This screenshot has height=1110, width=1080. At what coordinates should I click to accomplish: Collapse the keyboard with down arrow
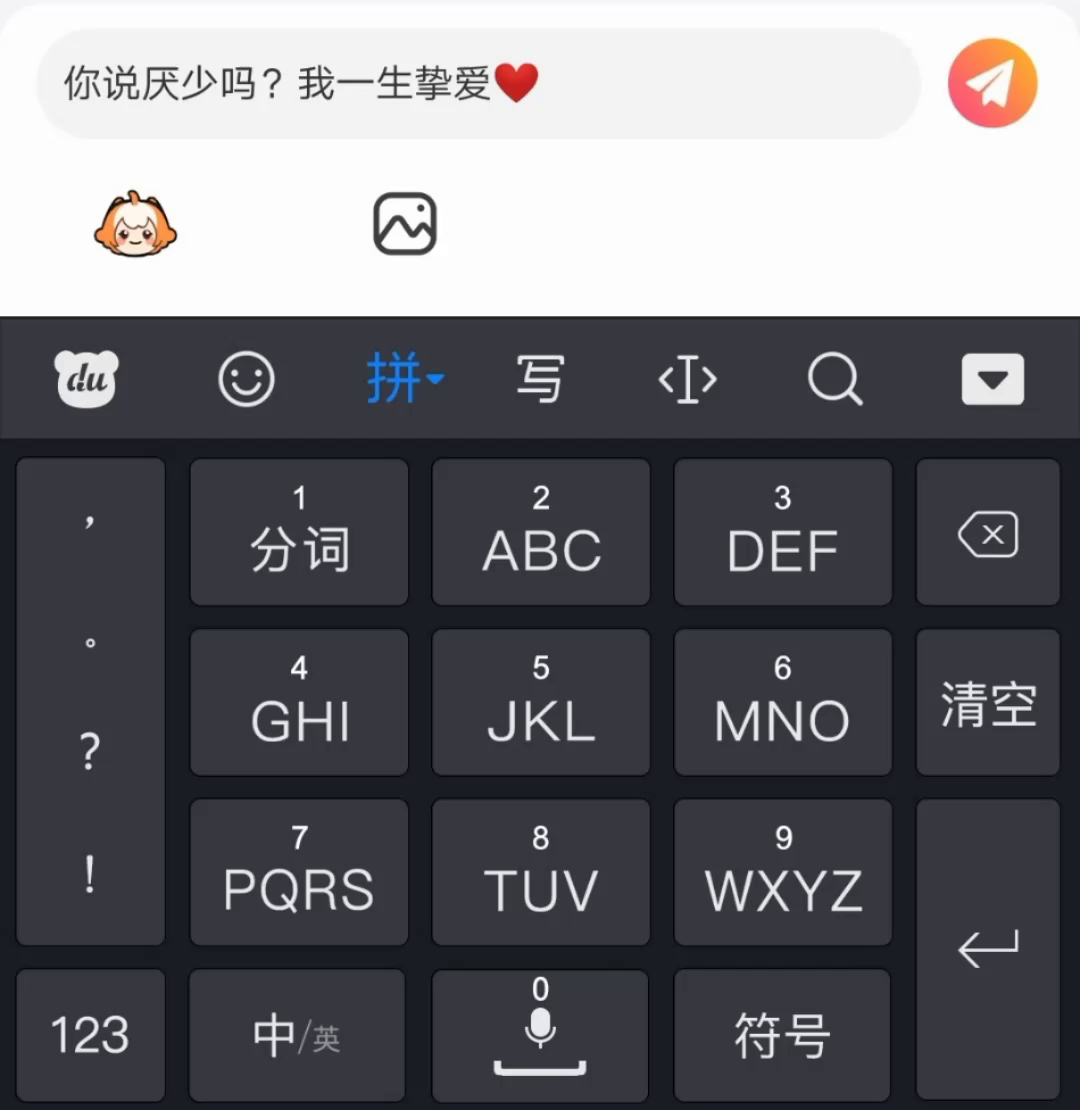pyautogui.click(x=992, y=380)
